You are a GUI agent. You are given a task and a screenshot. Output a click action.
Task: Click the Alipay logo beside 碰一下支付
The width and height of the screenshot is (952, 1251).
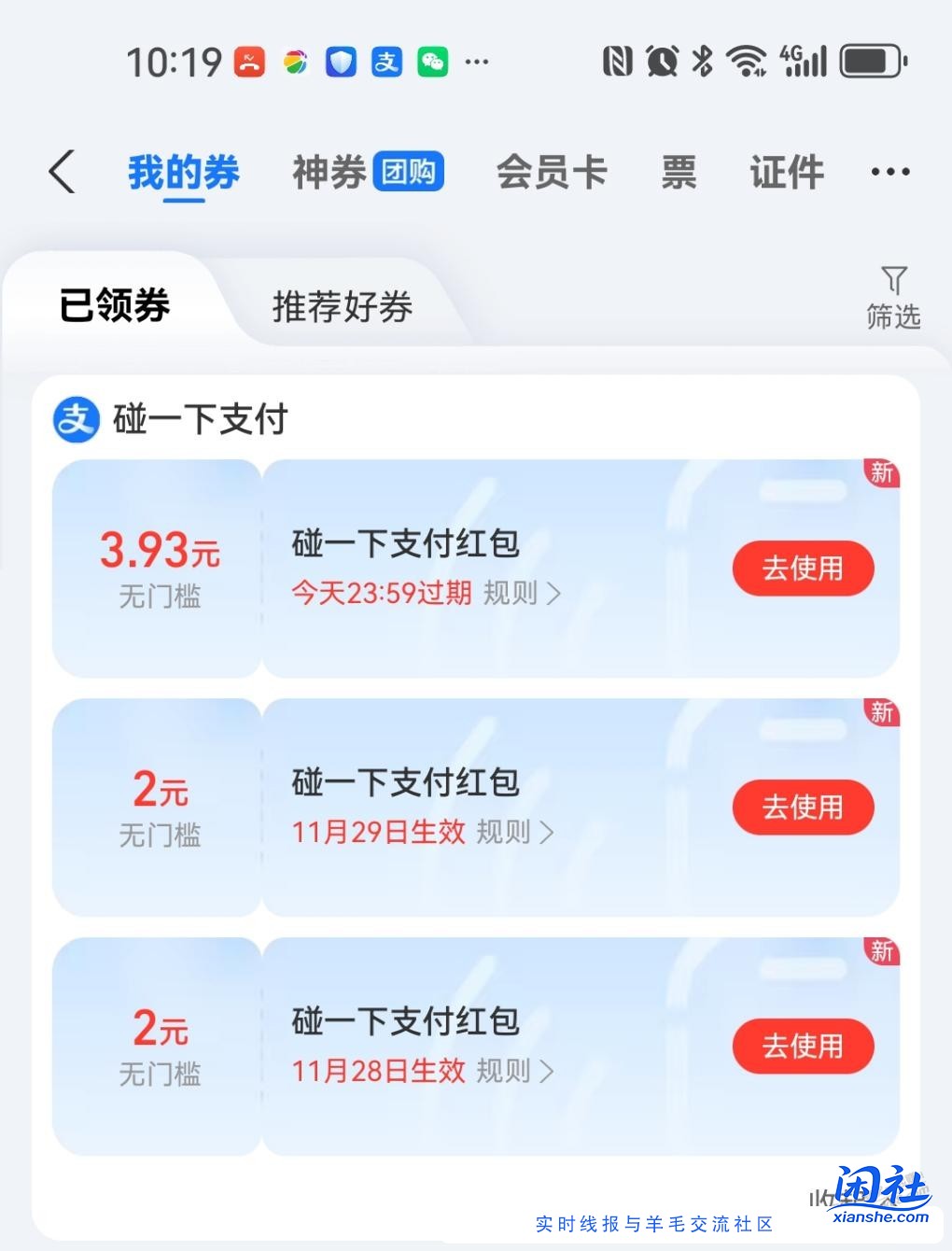(77, 419)
